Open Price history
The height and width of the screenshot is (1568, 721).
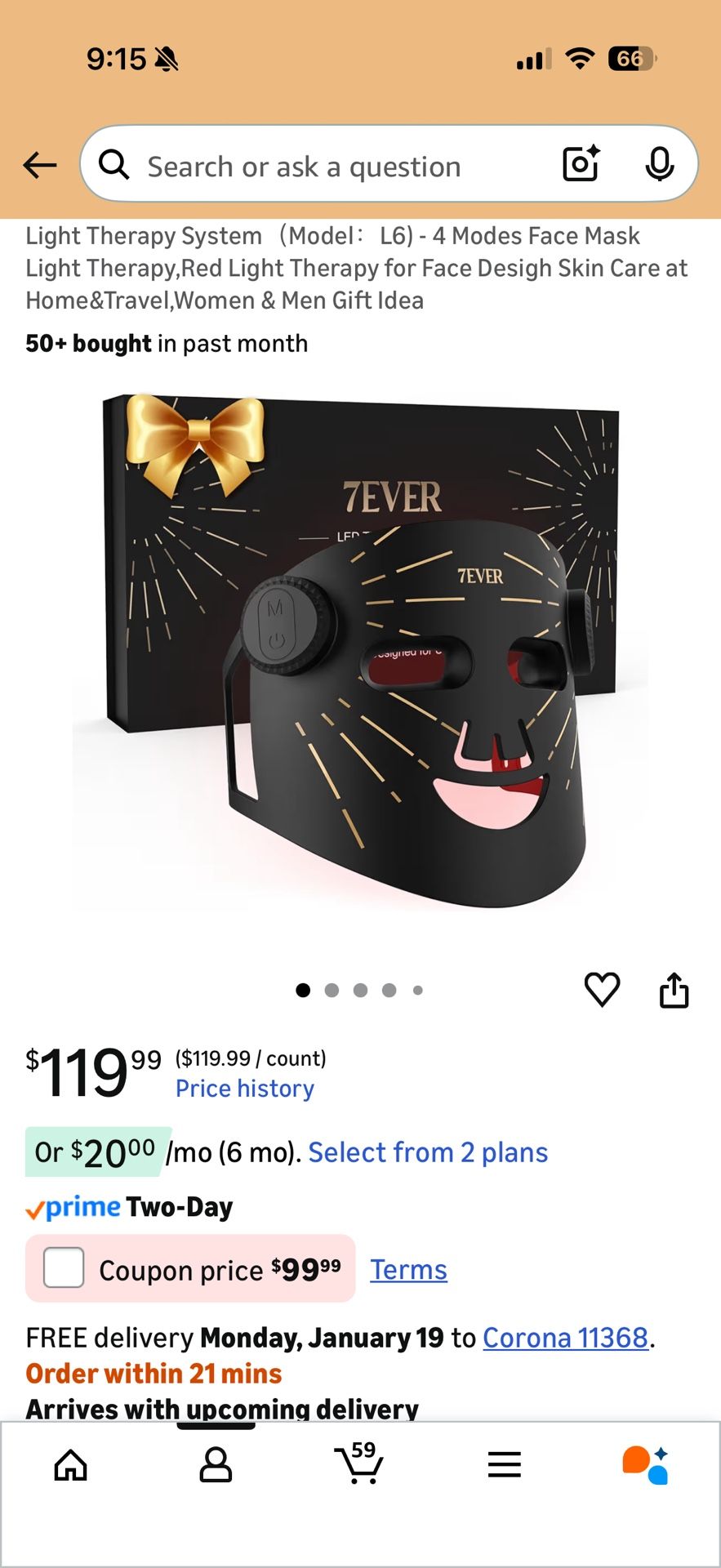pos(245,1089)
